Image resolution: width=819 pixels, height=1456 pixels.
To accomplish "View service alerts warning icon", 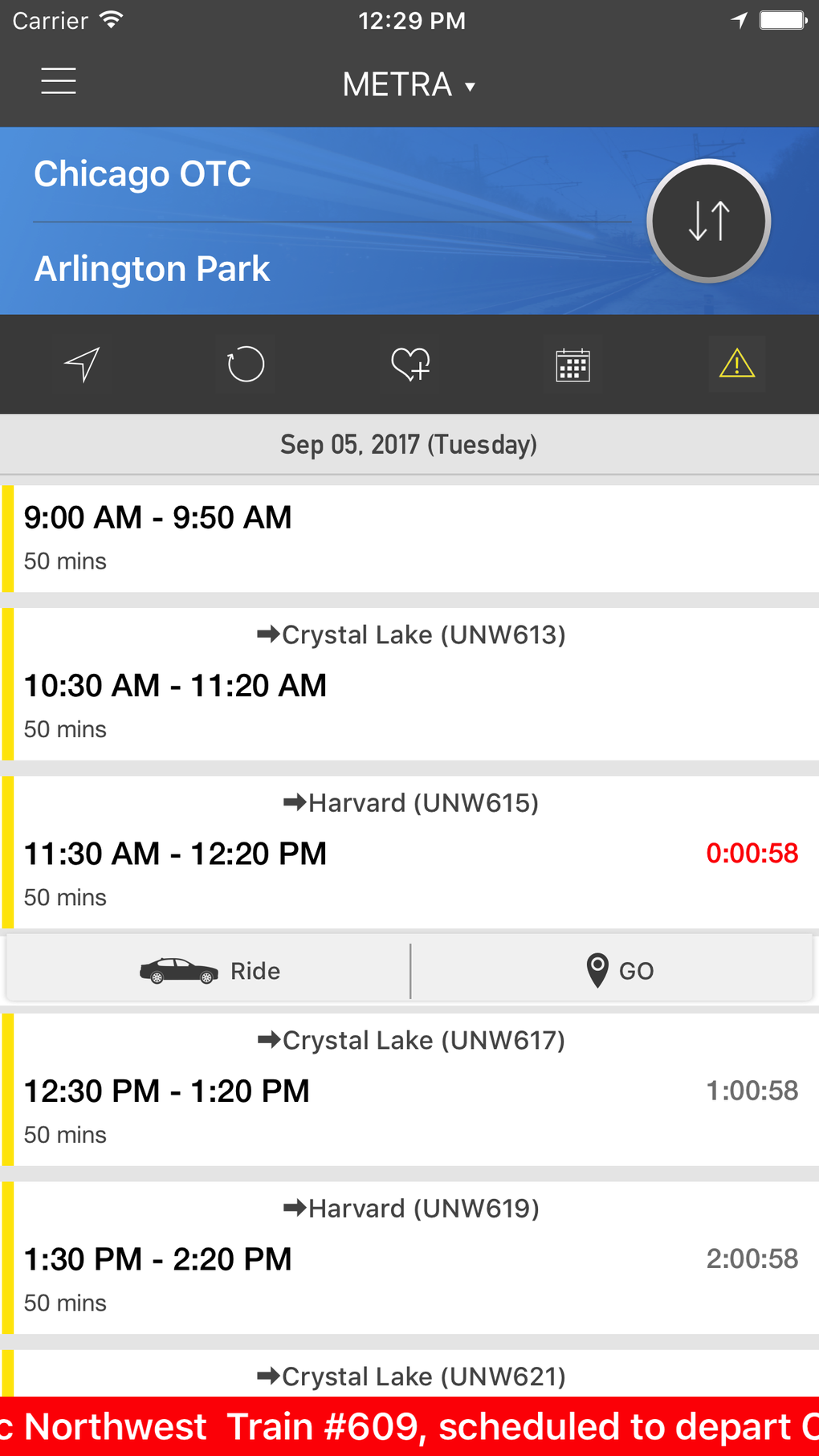I will point(736,364).
